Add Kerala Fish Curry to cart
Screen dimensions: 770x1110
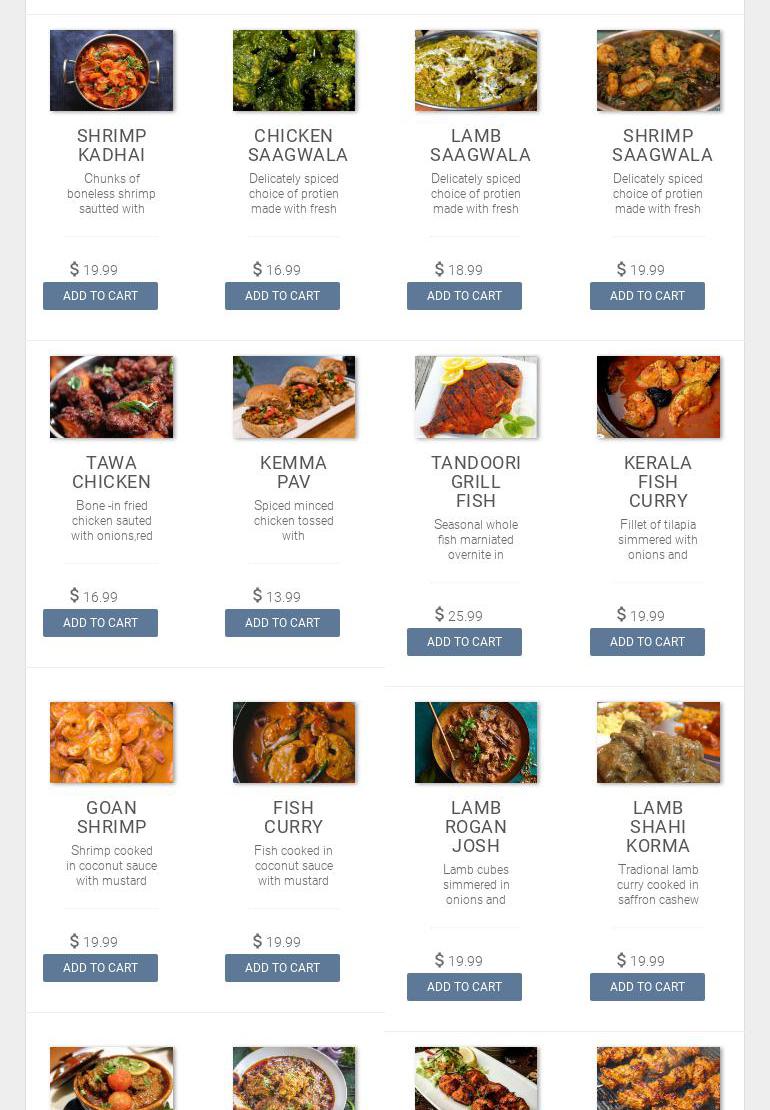click(647, 642)
